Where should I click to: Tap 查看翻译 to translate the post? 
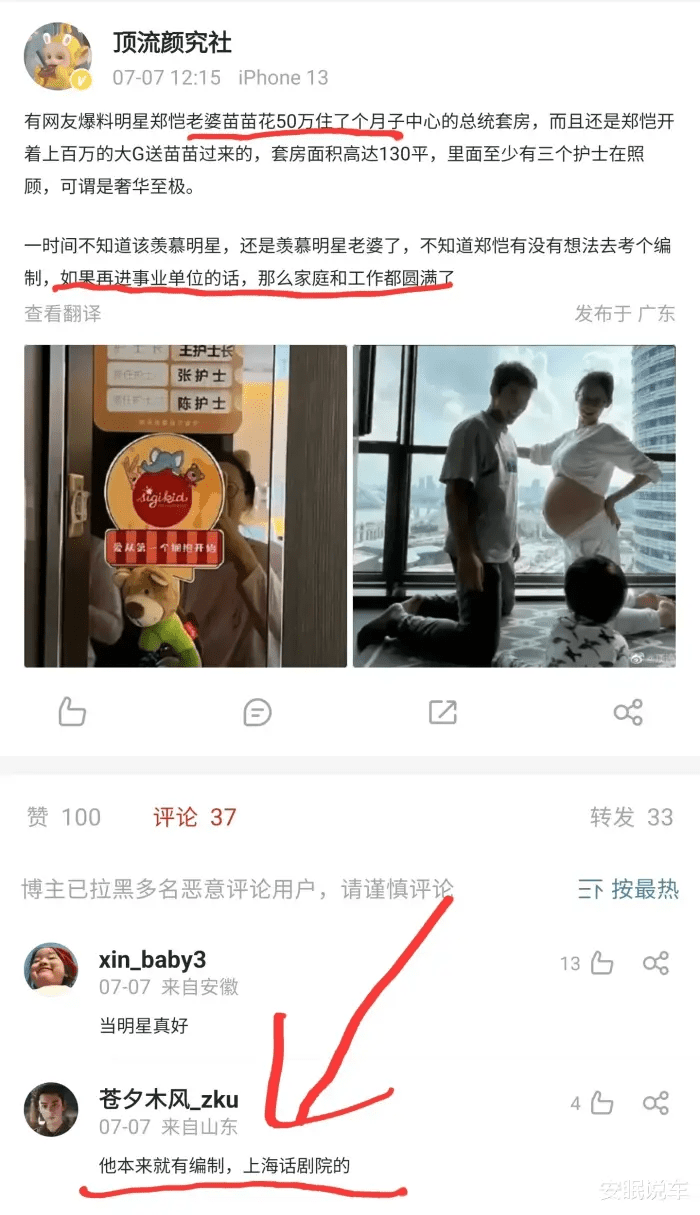coord(63,313)
